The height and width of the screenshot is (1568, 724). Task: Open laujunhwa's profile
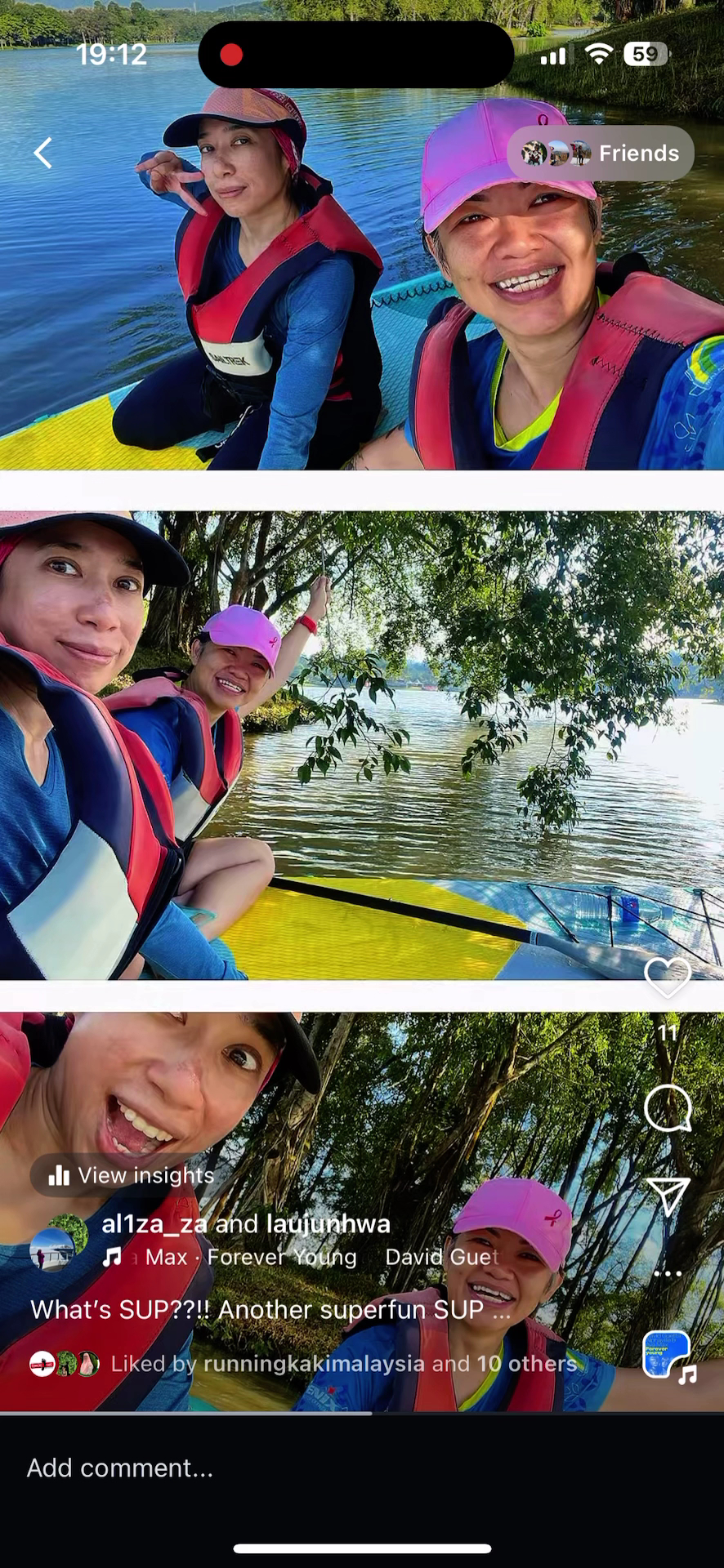pos(328,1224)
